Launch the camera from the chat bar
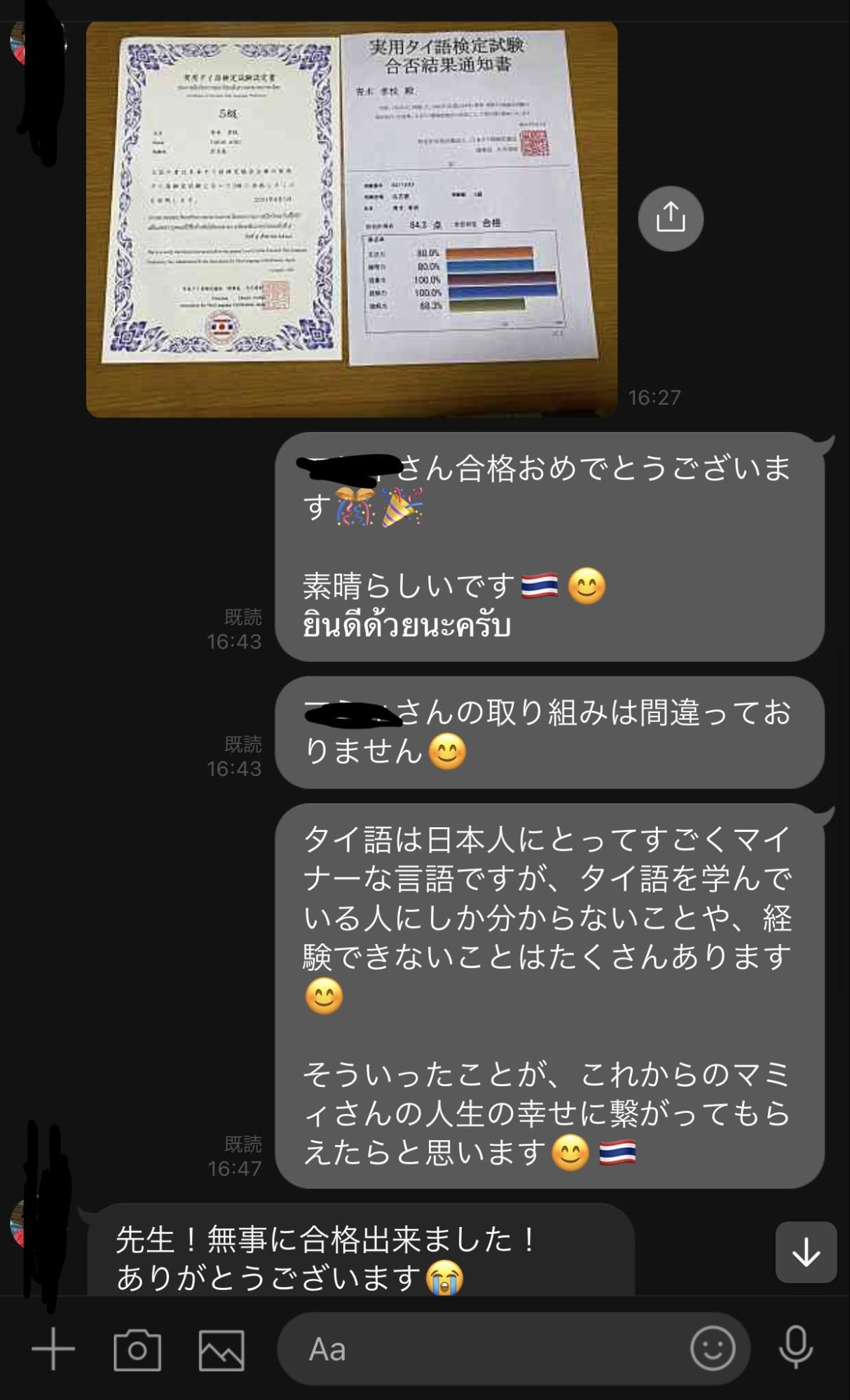Image resolution: width=850 pixels, height=1400 pixels. point(137,1349)
